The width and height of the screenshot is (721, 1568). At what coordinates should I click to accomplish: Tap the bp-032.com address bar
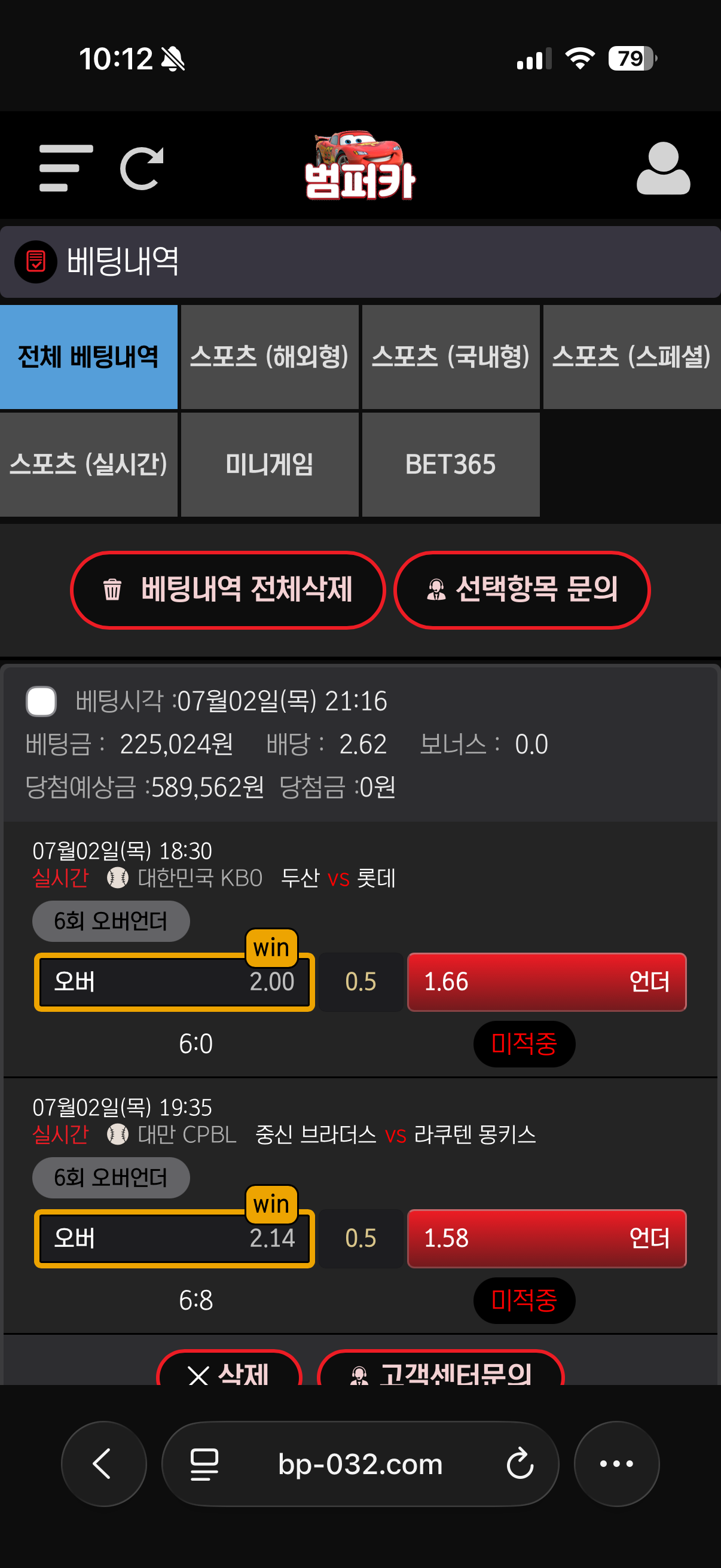pos(360,1464)
